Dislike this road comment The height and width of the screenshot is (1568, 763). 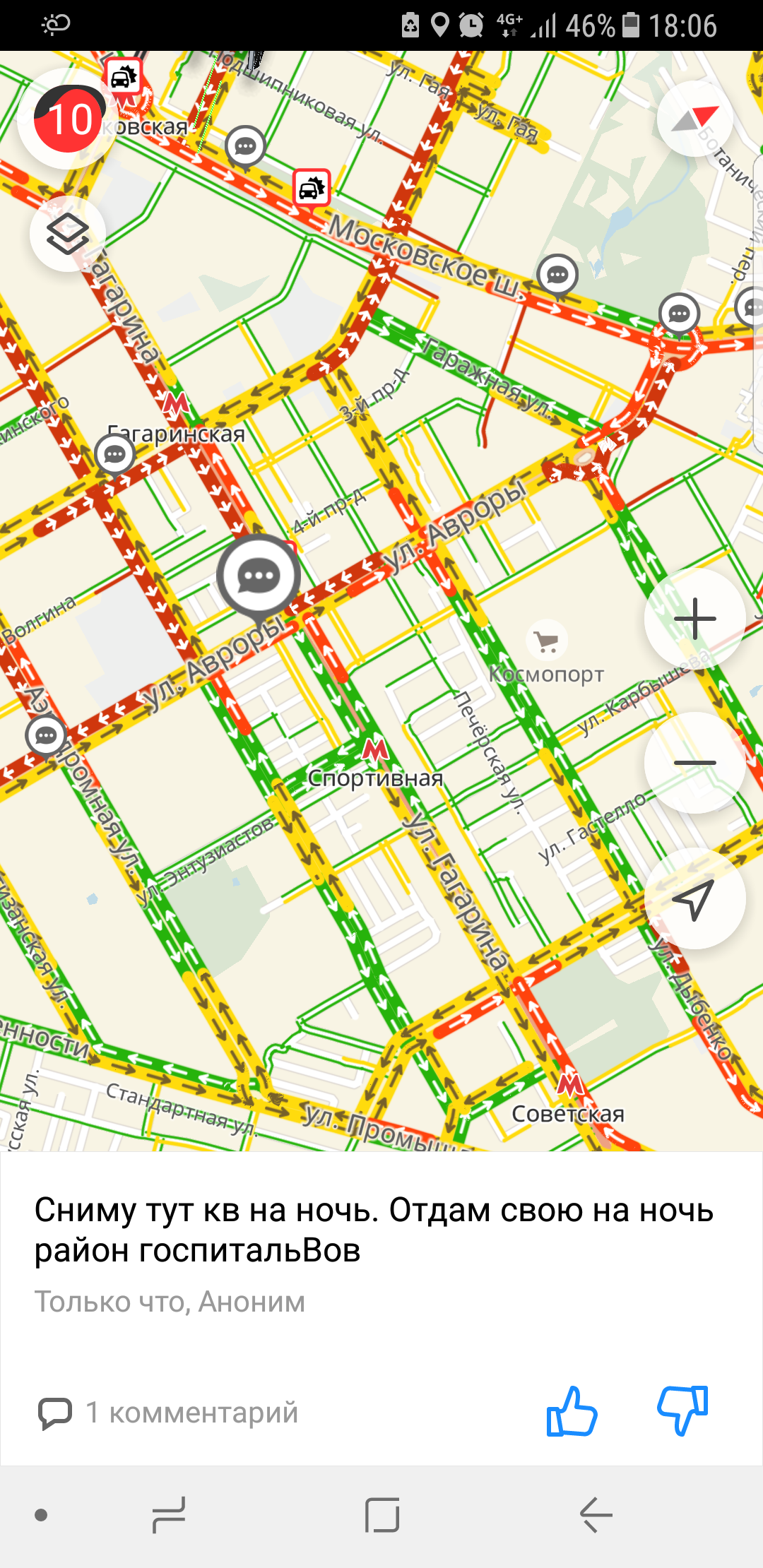pyautogui.click(x=682, y=1411)
